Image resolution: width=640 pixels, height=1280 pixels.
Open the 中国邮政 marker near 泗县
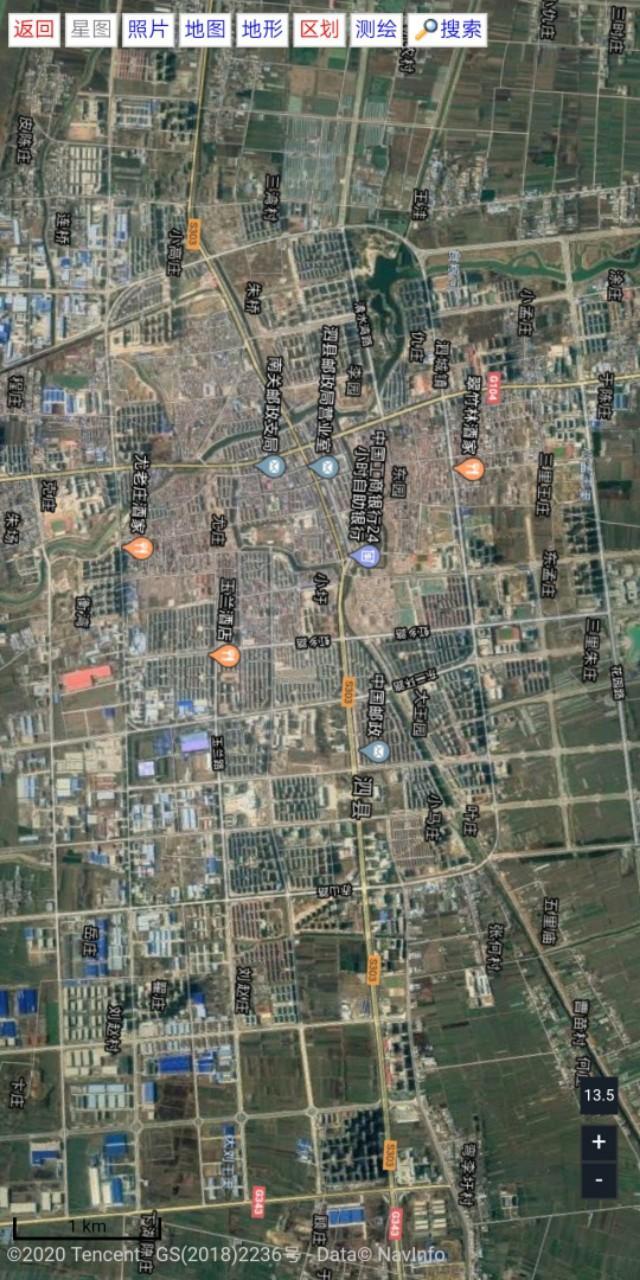pos(375,751)
